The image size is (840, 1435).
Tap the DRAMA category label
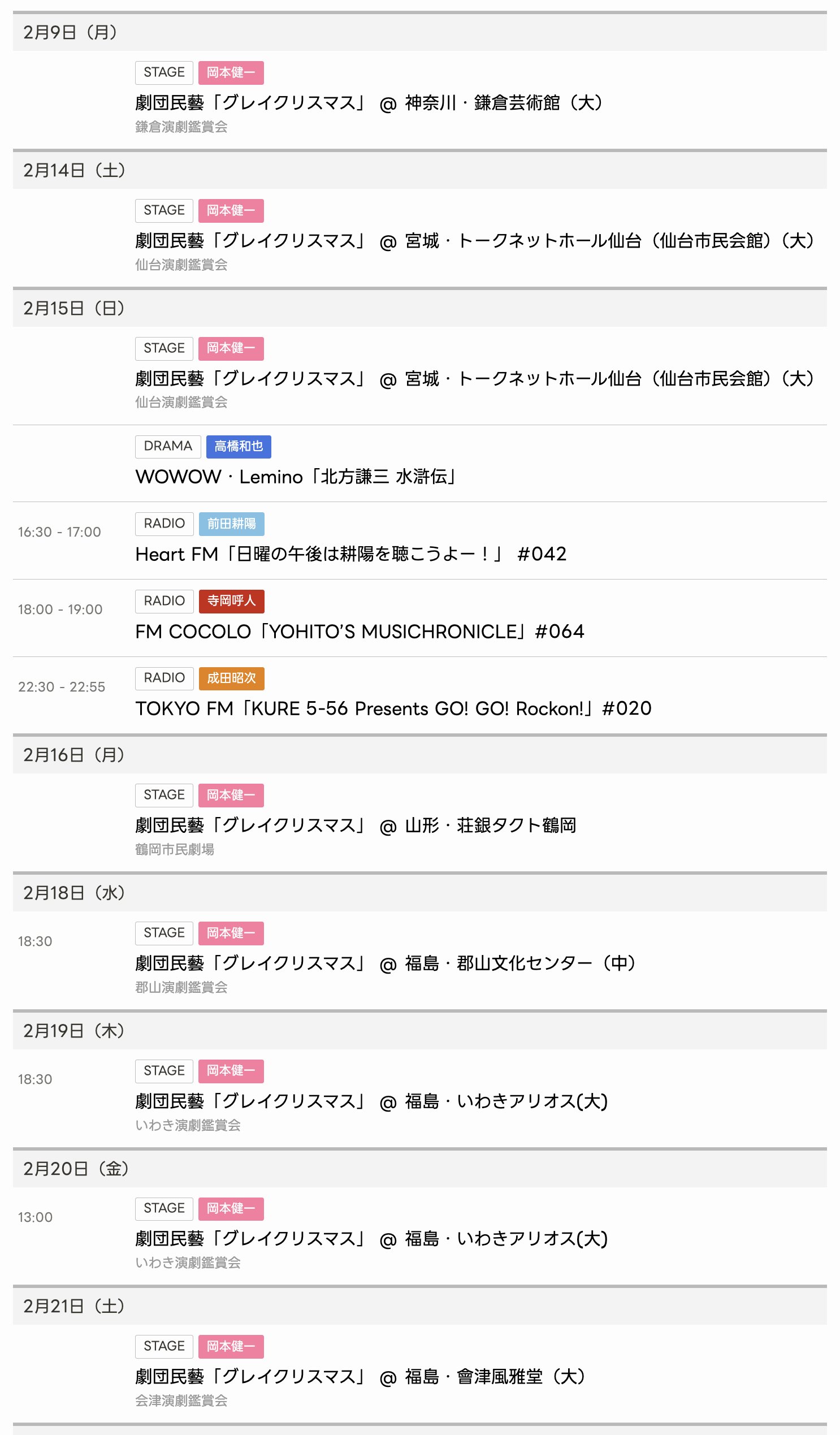167,447
